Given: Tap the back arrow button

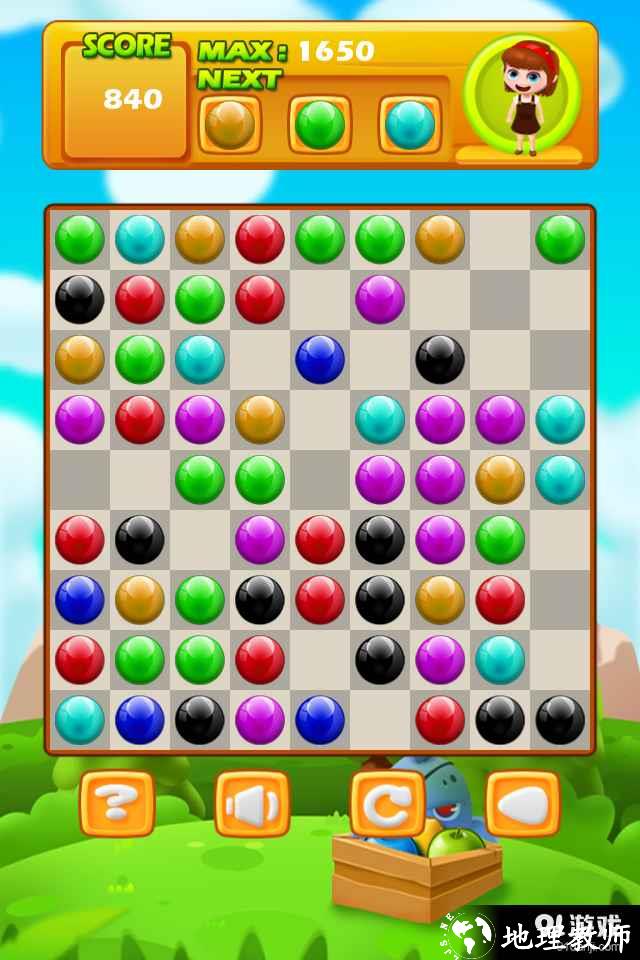Looking at the screenshot, I should (522, 803).
